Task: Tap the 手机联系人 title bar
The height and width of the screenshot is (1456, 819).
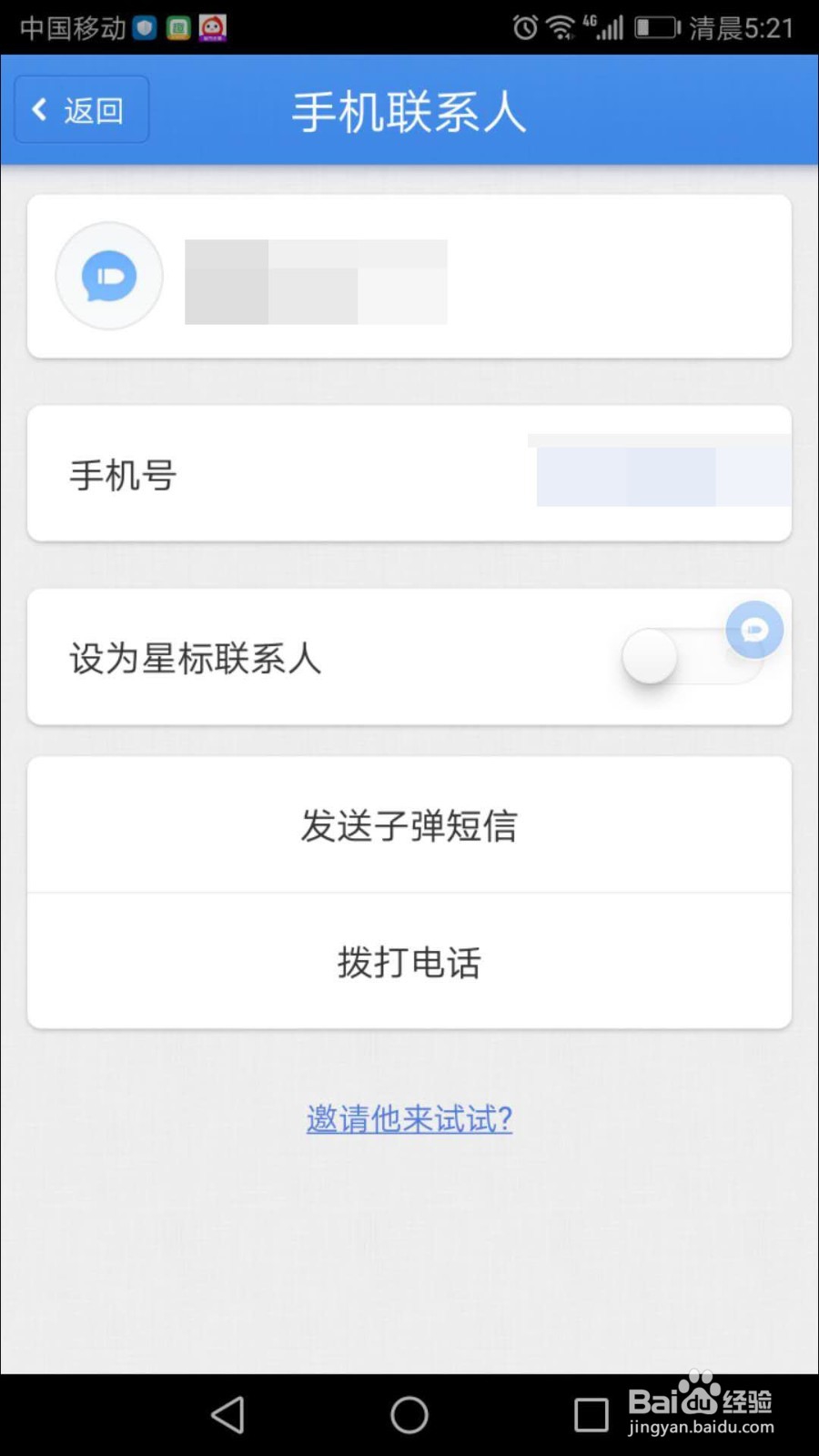Action: point(409,109)
